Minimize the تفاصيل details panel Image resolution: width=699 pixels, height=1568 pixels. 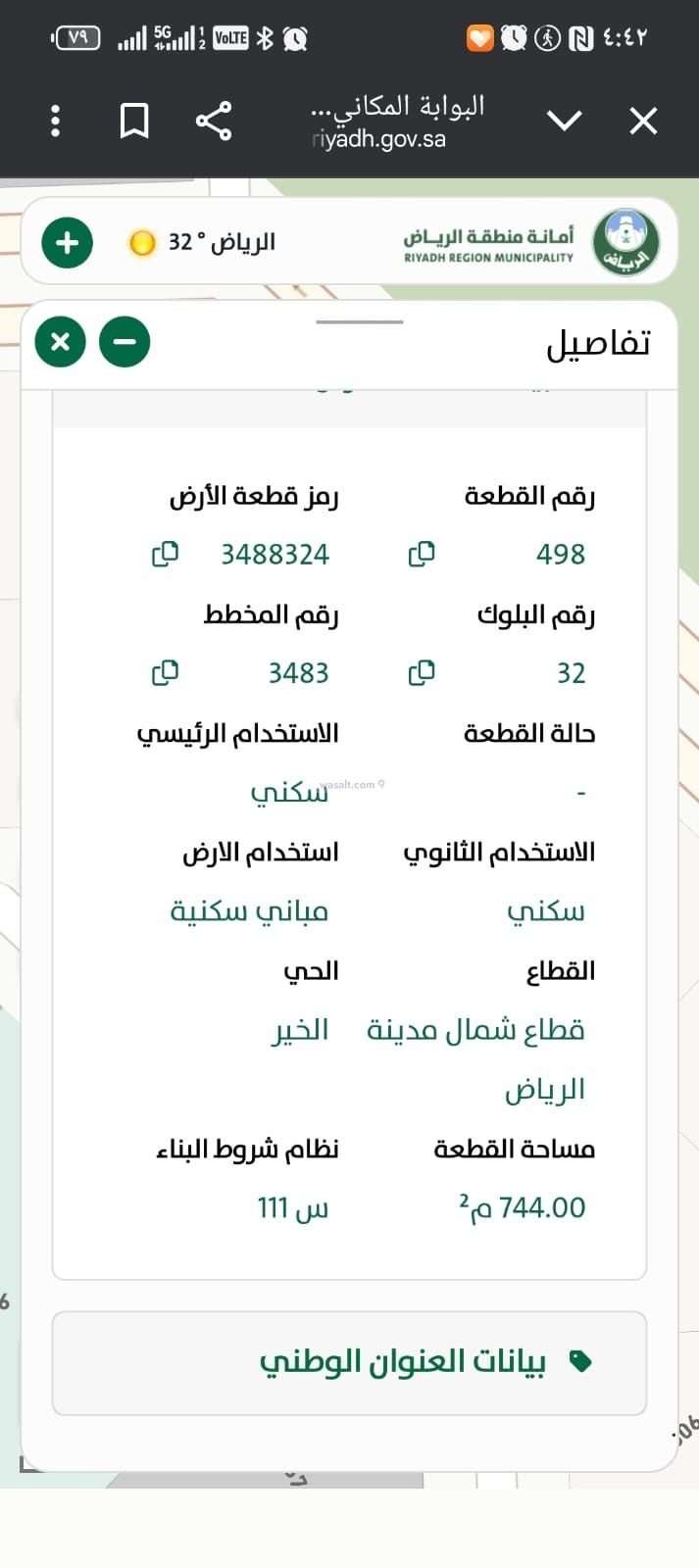pyautogui.click(x=125, y=342)
